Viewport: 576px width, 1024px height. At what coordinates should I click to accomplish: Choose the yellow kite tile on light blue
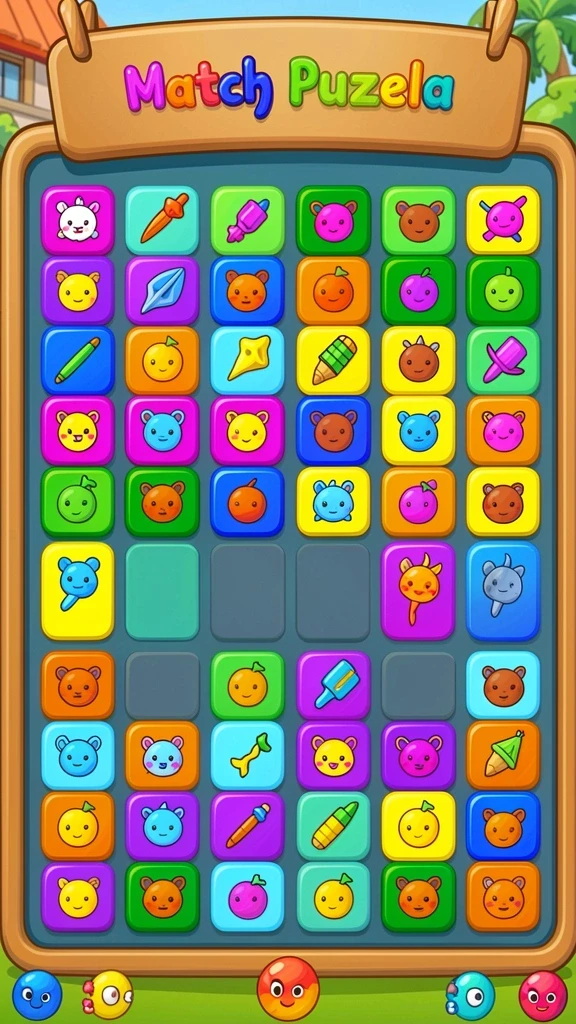click(x=248, y=360)
